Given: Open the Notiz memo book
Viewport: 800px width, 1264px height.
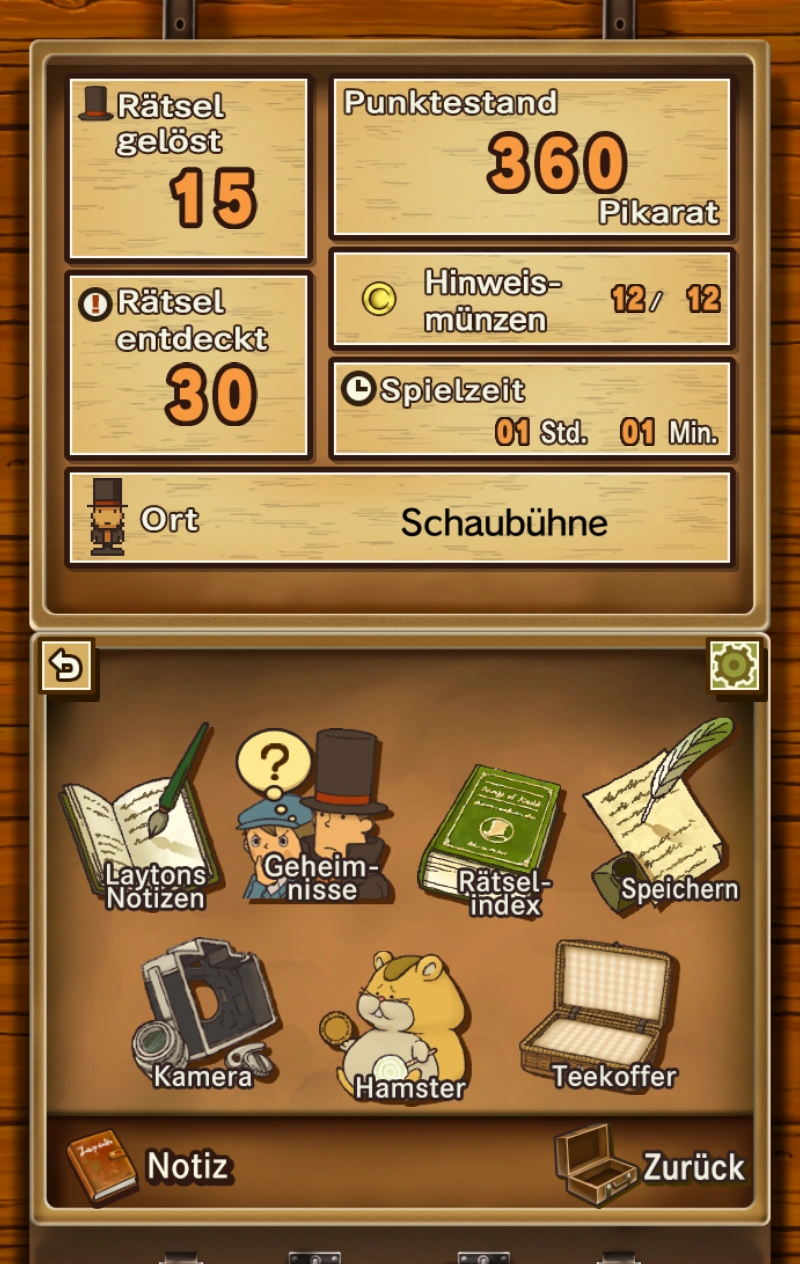Looking at the screenshot, I should (148, 1166).
